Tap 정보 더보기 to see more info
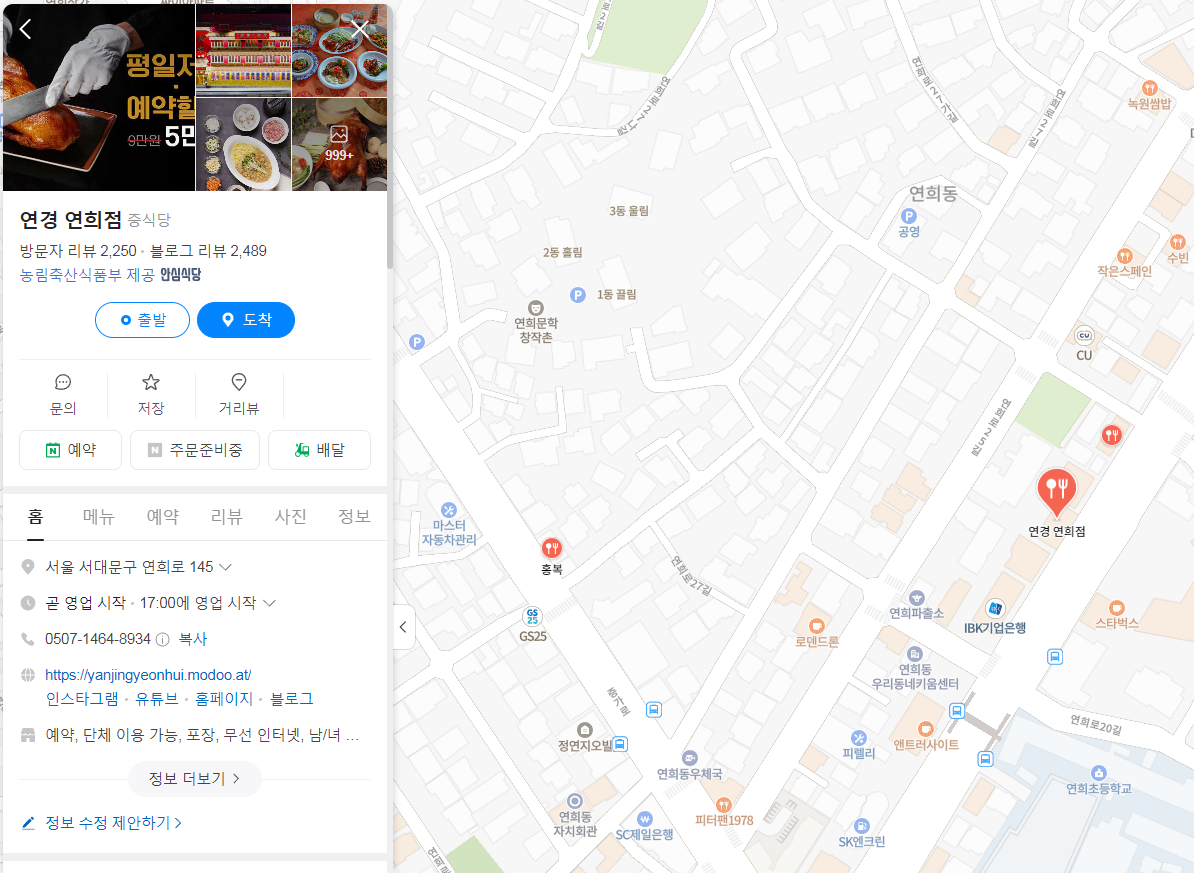This screenshot has width=1194, height=873. point(194,778)
